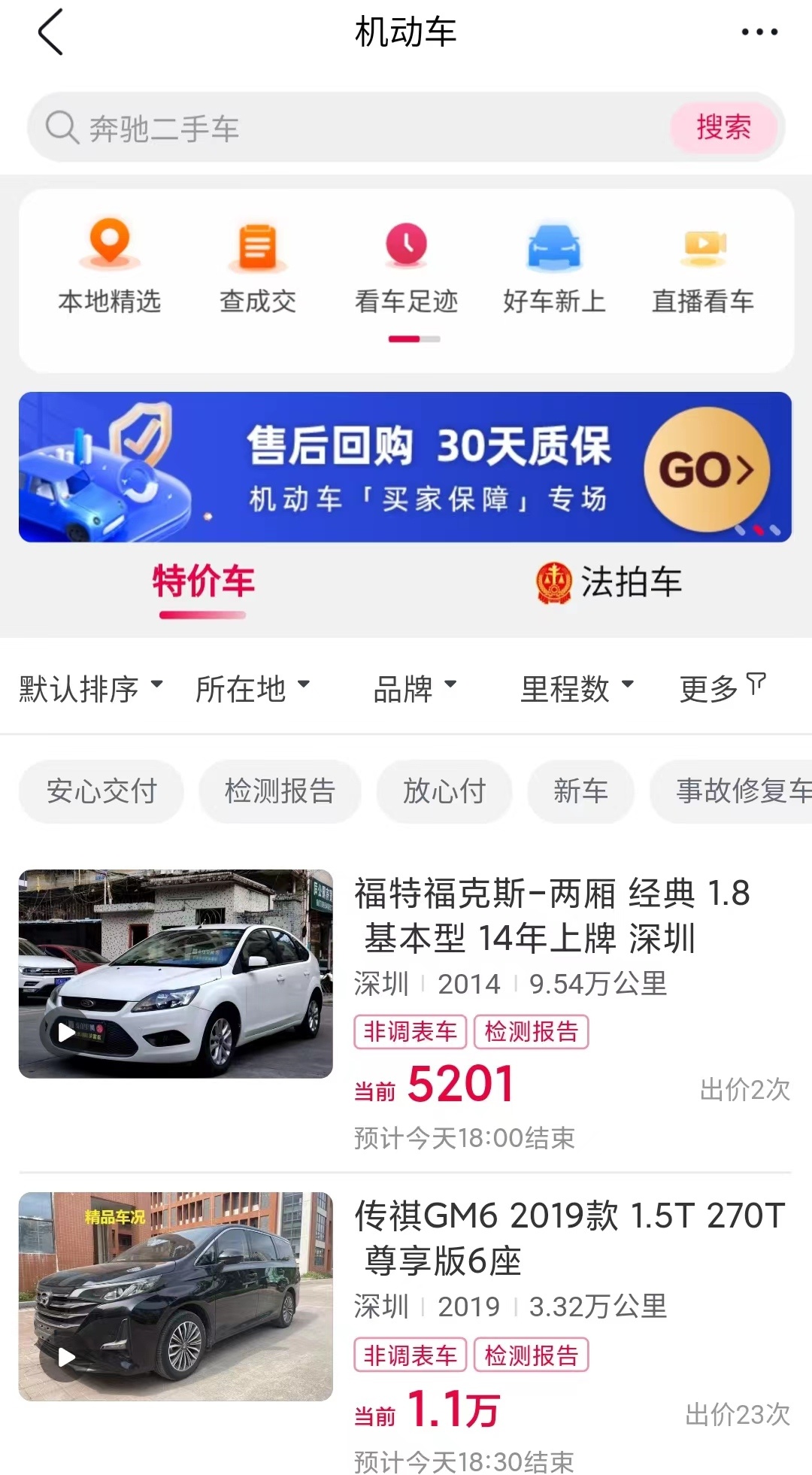Screen dimensions: 812x1475
Task: Expand the 品牌 brand dropdown
Action: (x=414, y=688)
